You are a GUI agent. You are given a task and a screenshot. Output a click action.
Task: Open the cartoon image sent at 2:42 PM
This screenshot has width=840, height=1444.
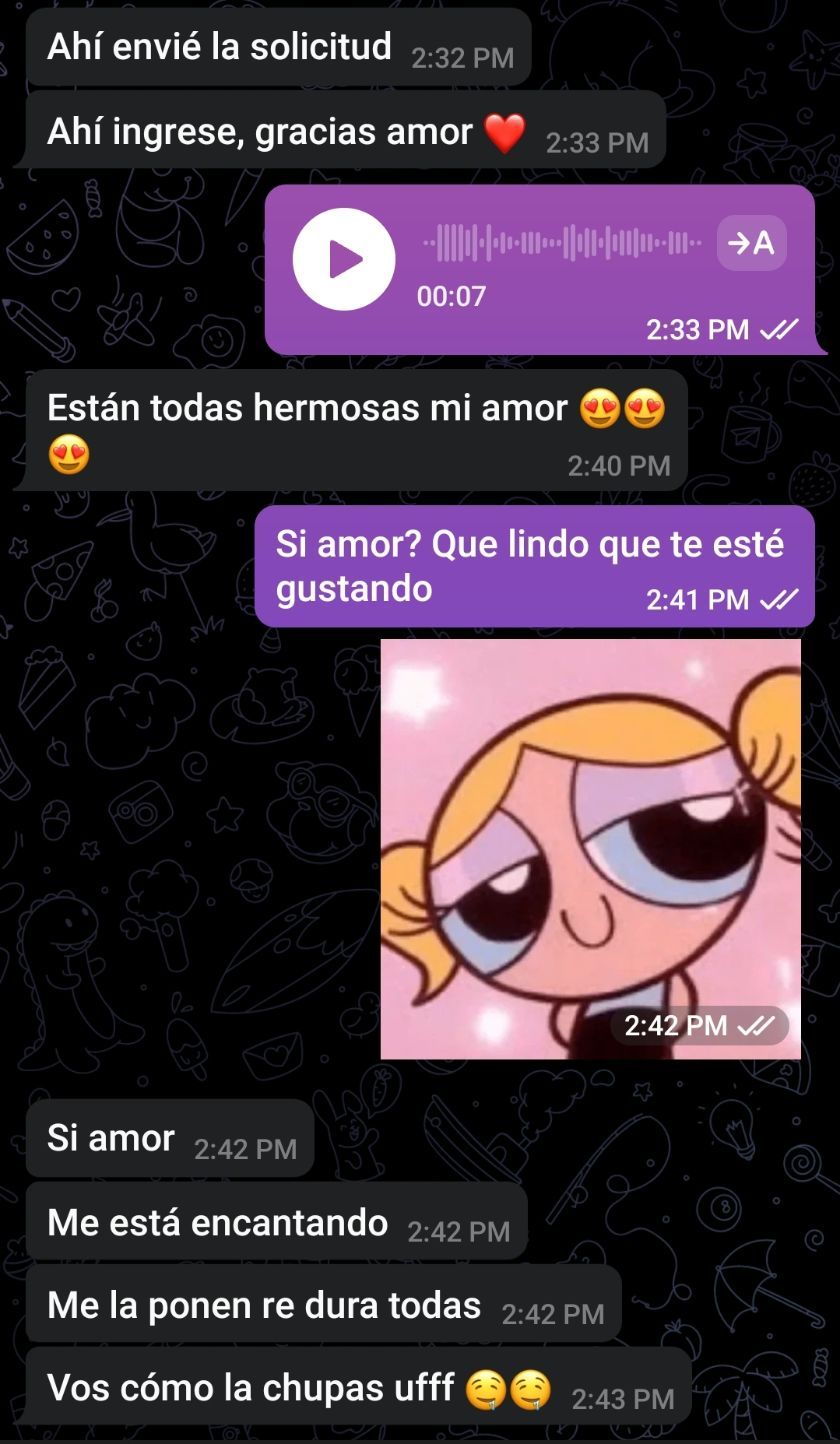[590, 848]
